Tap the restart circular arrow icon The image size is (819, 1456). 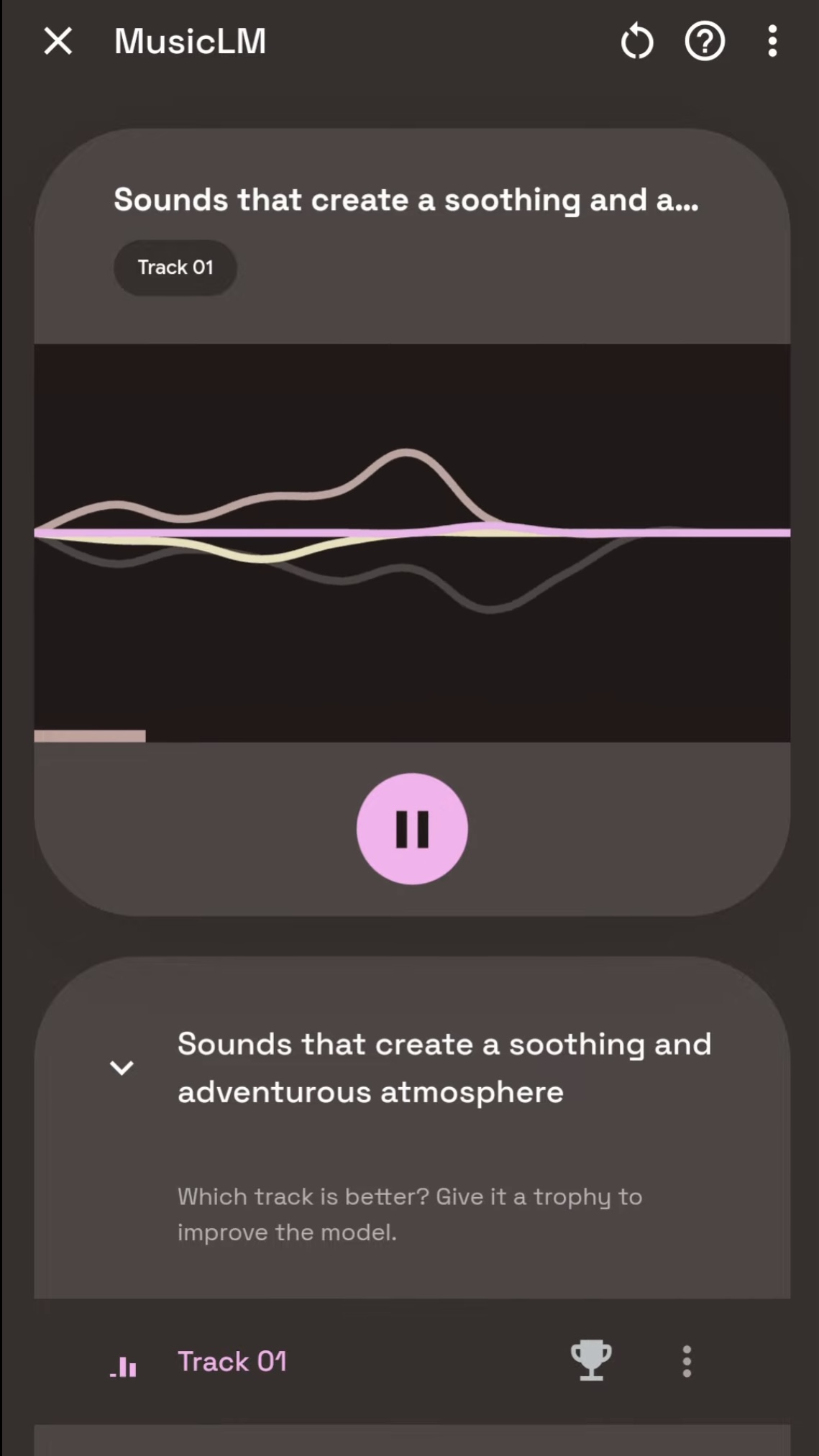(637, 41)
